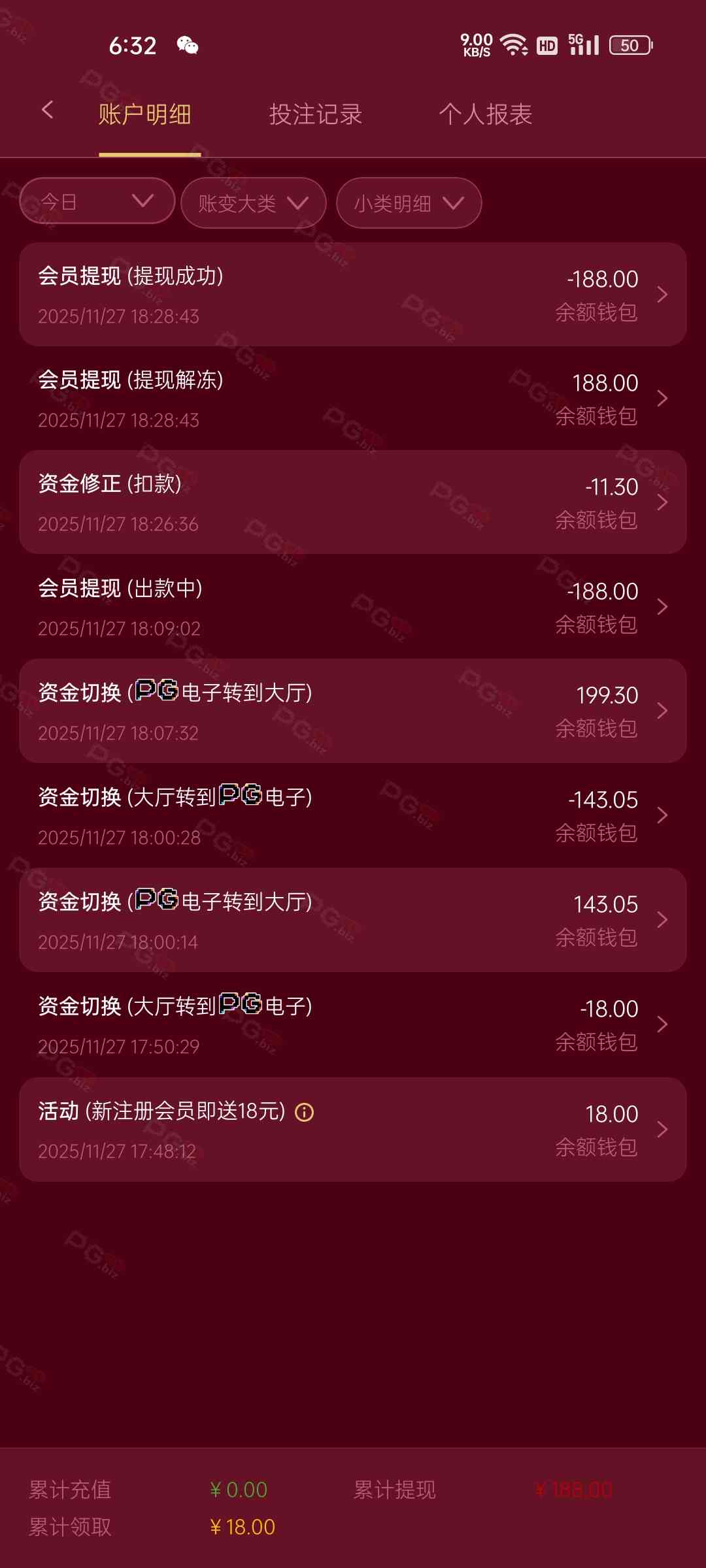Go back using the top-left arrow

point(47,110)
